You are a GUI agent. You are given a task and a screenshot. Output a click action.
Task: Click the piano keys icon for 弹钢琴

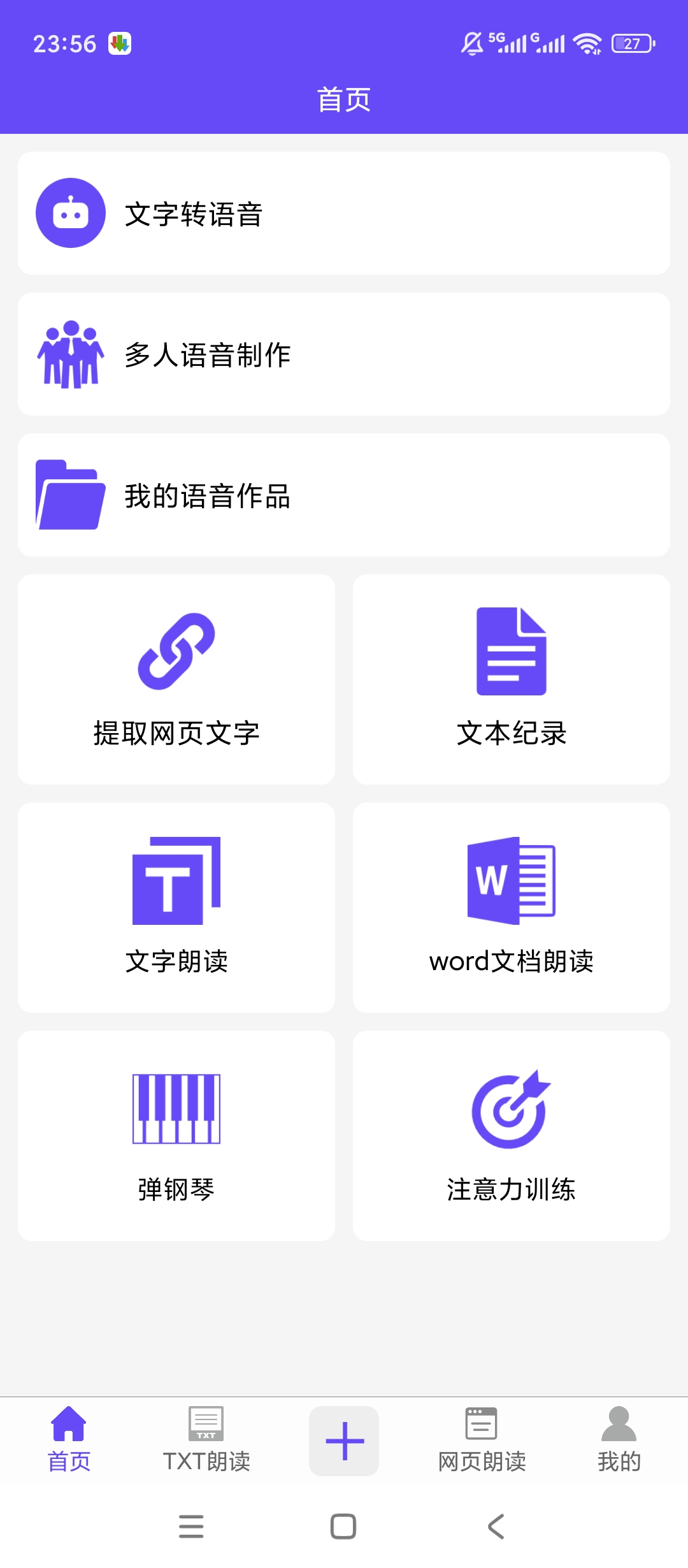click(x=177, y=1109)
